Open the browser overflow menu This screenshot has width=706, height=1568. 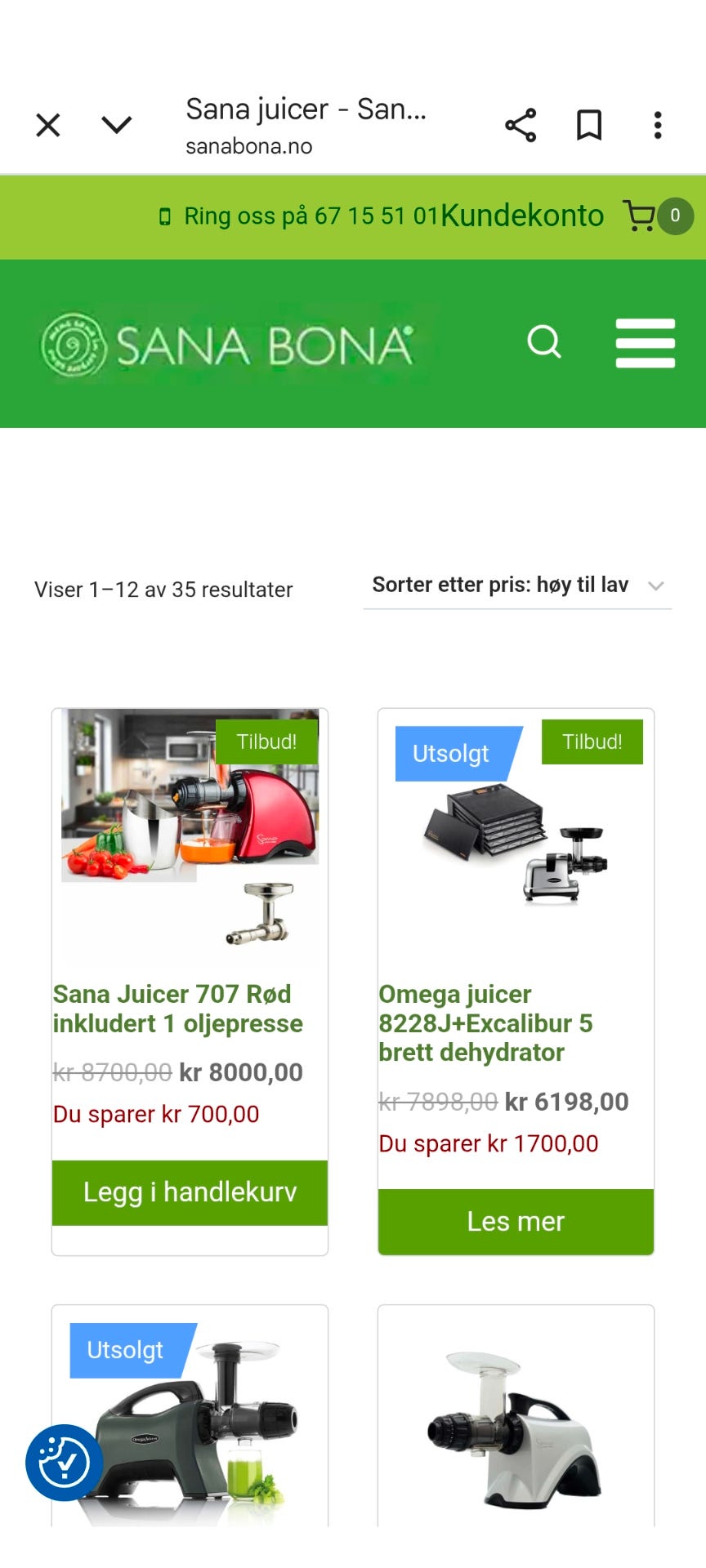point(658,125)
